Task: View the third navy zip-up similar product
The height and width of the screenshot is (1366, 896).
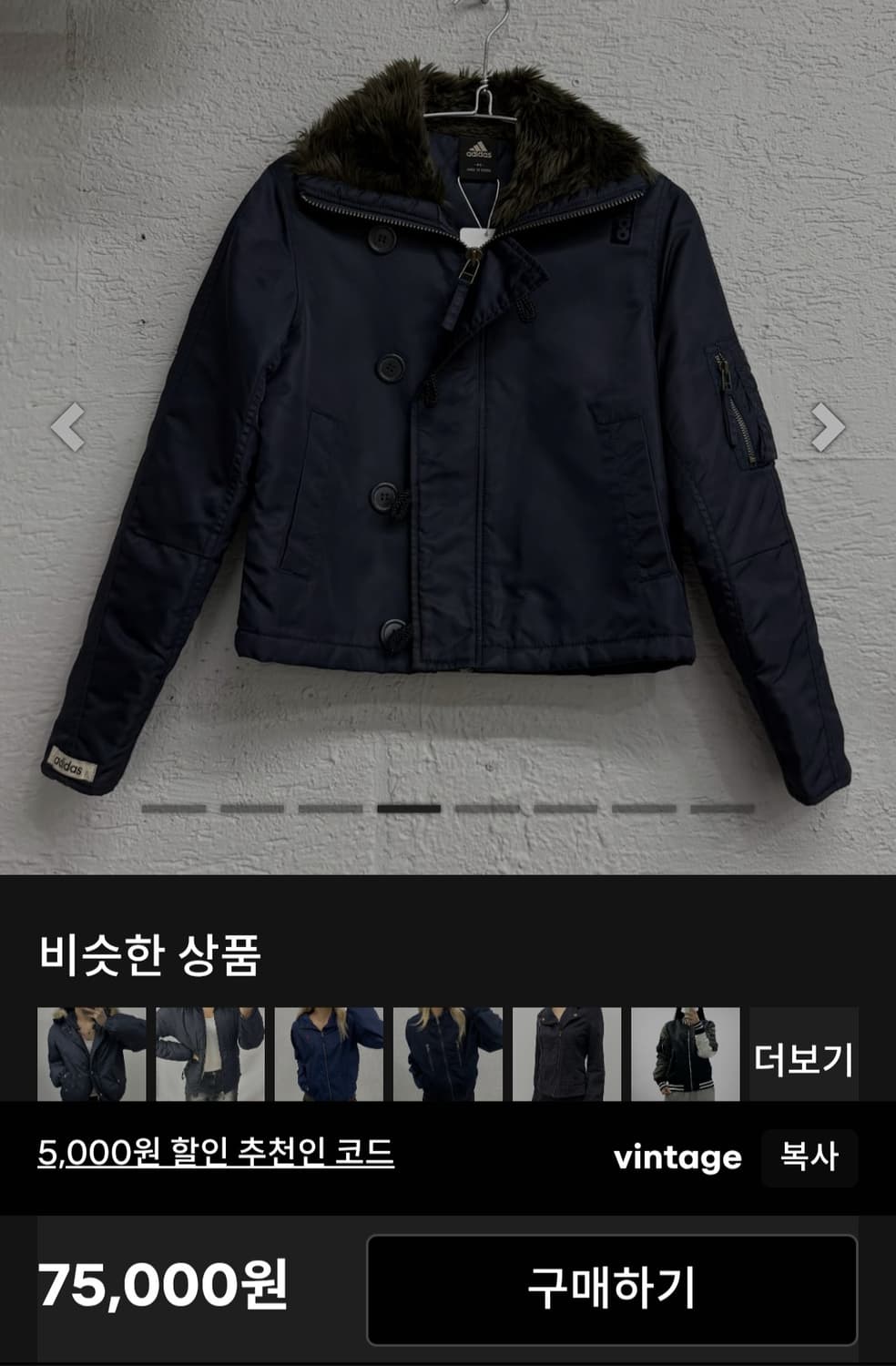Action: pos(329,1059)
